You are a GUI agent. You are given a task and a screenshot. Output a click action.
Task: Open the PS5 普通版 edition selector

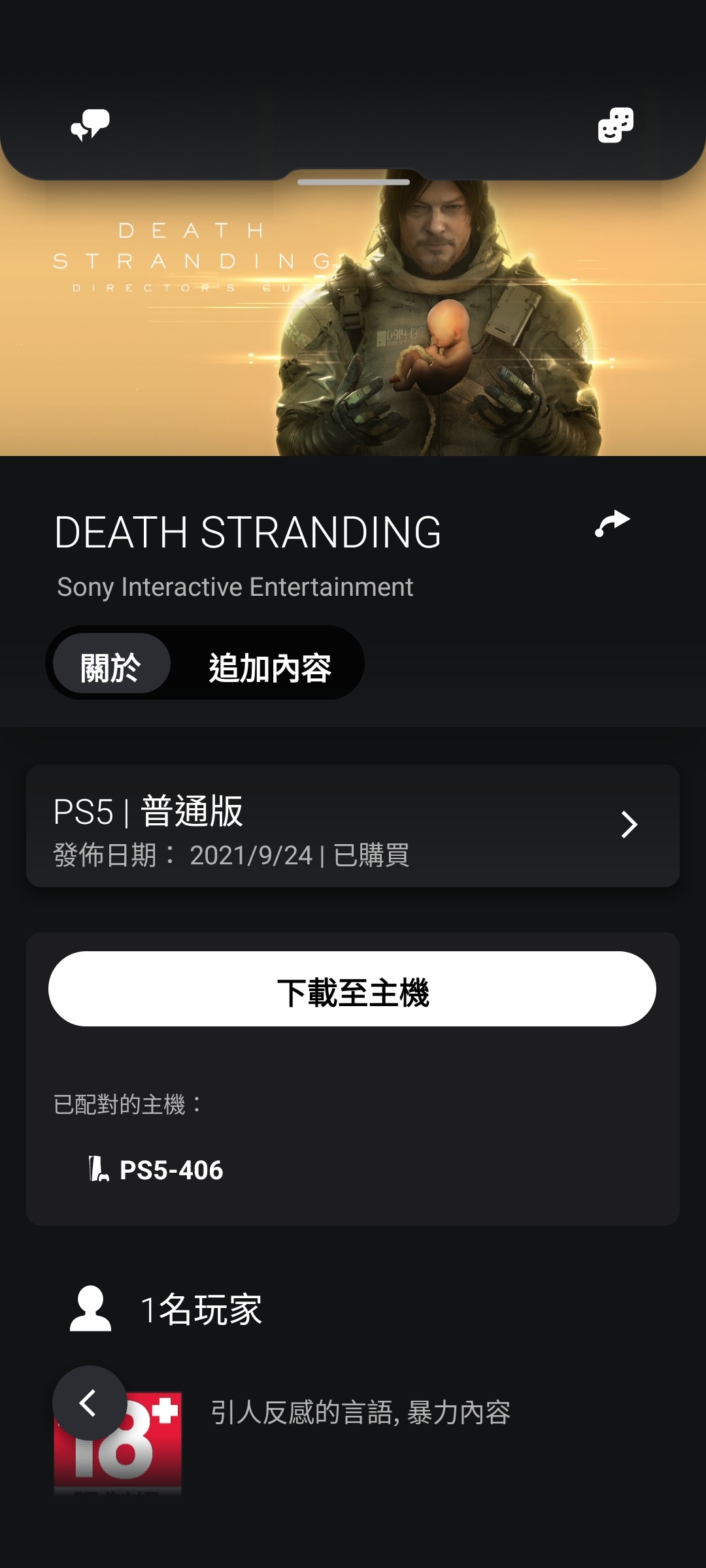point(353,826)
